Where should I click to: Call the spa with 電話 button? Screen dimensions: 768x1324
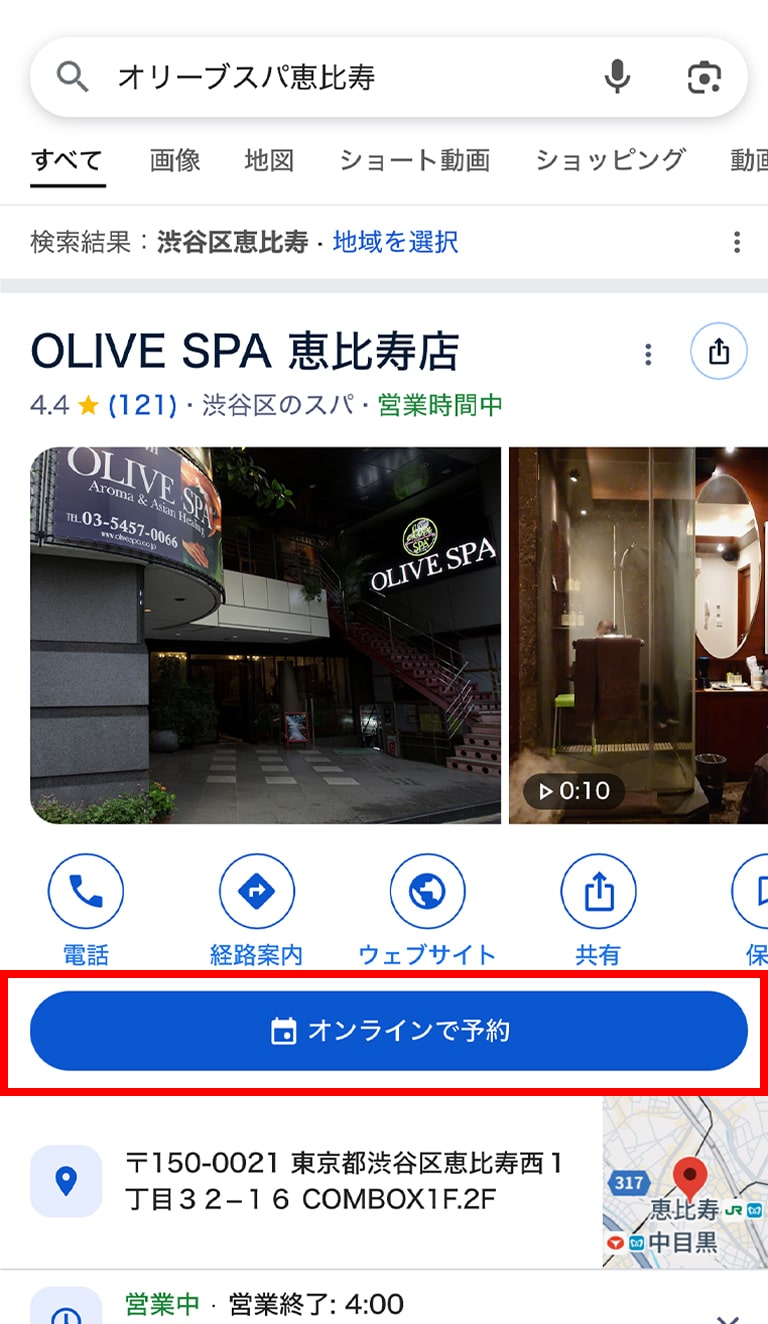click(86, 891)
